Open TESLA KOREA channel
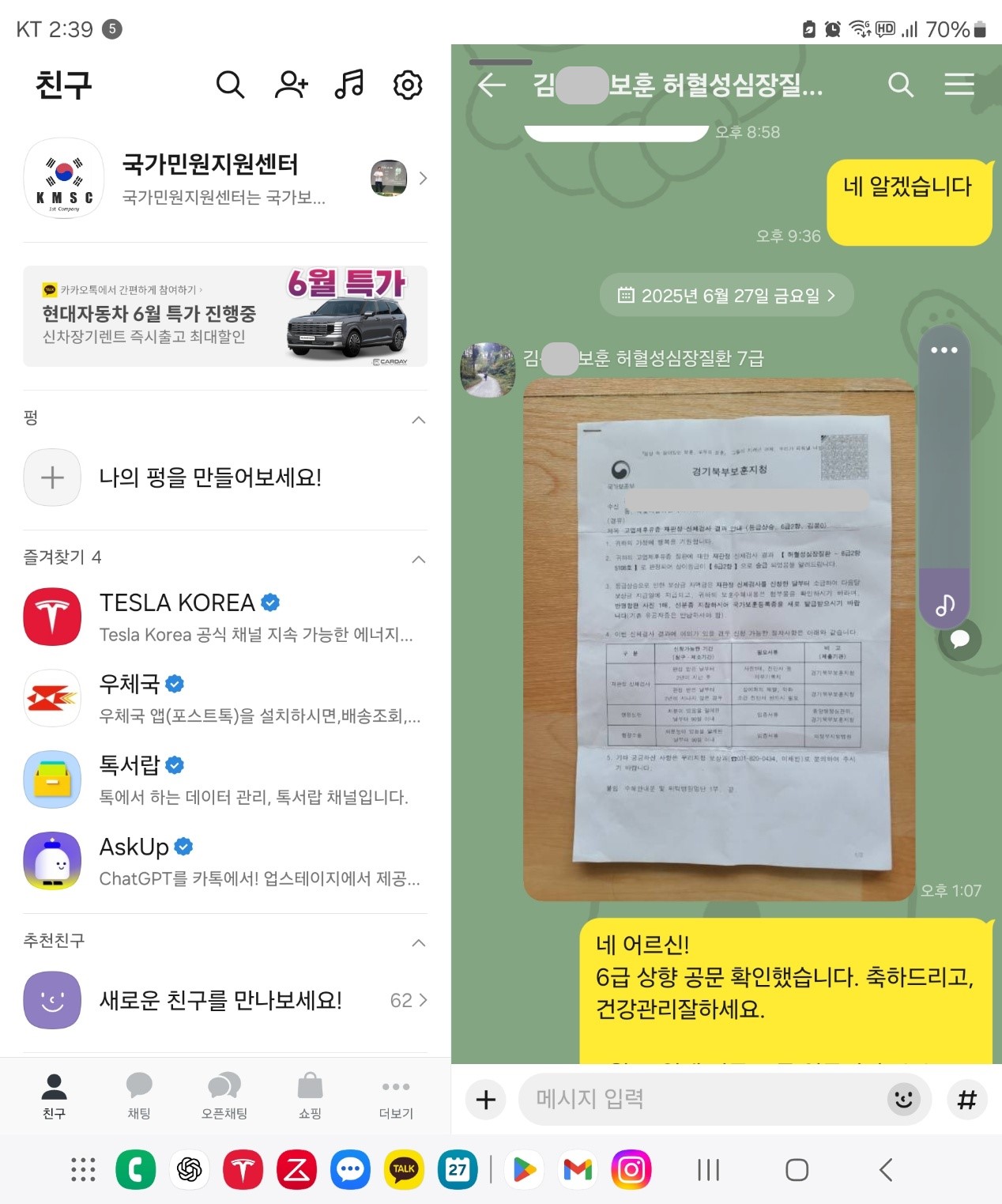 (x=225, y=617)
